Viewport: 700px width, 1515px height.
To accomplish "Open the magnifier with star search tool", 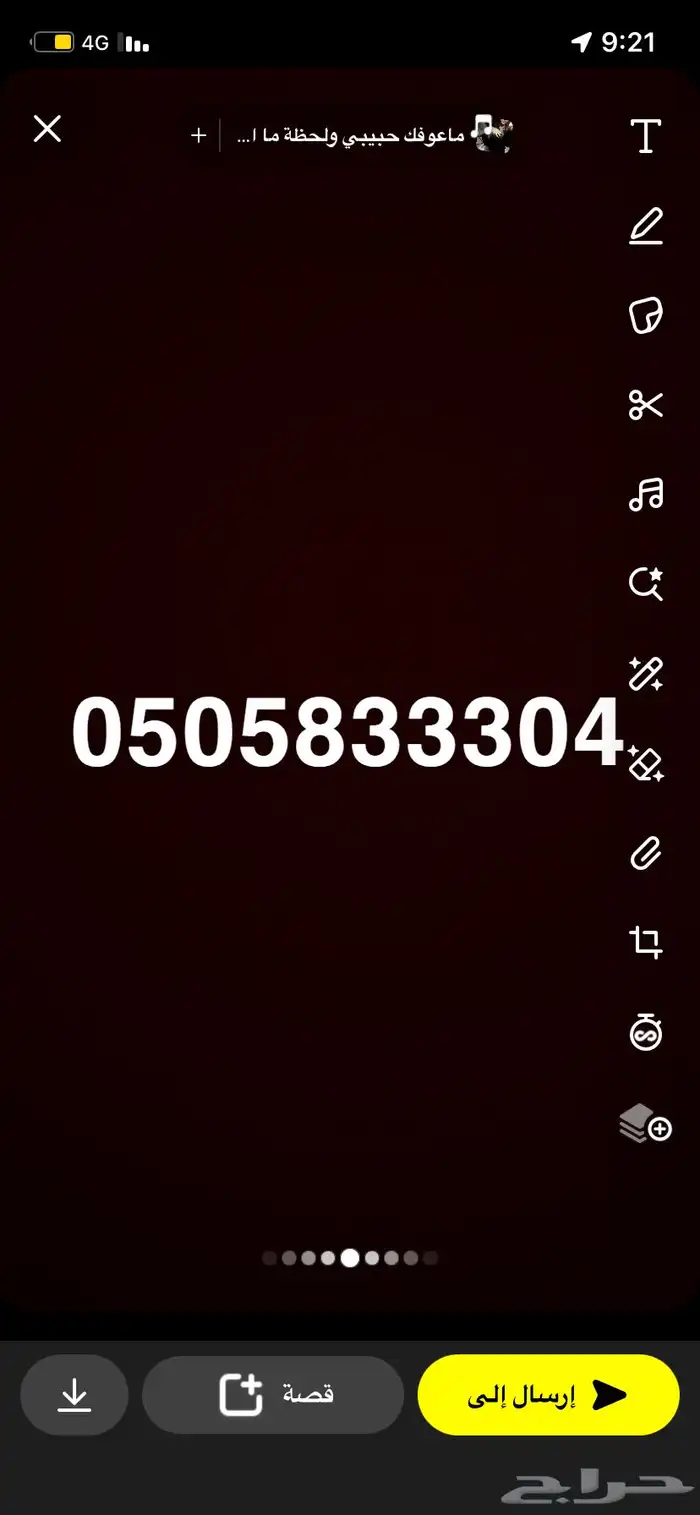I will (646, 583).
